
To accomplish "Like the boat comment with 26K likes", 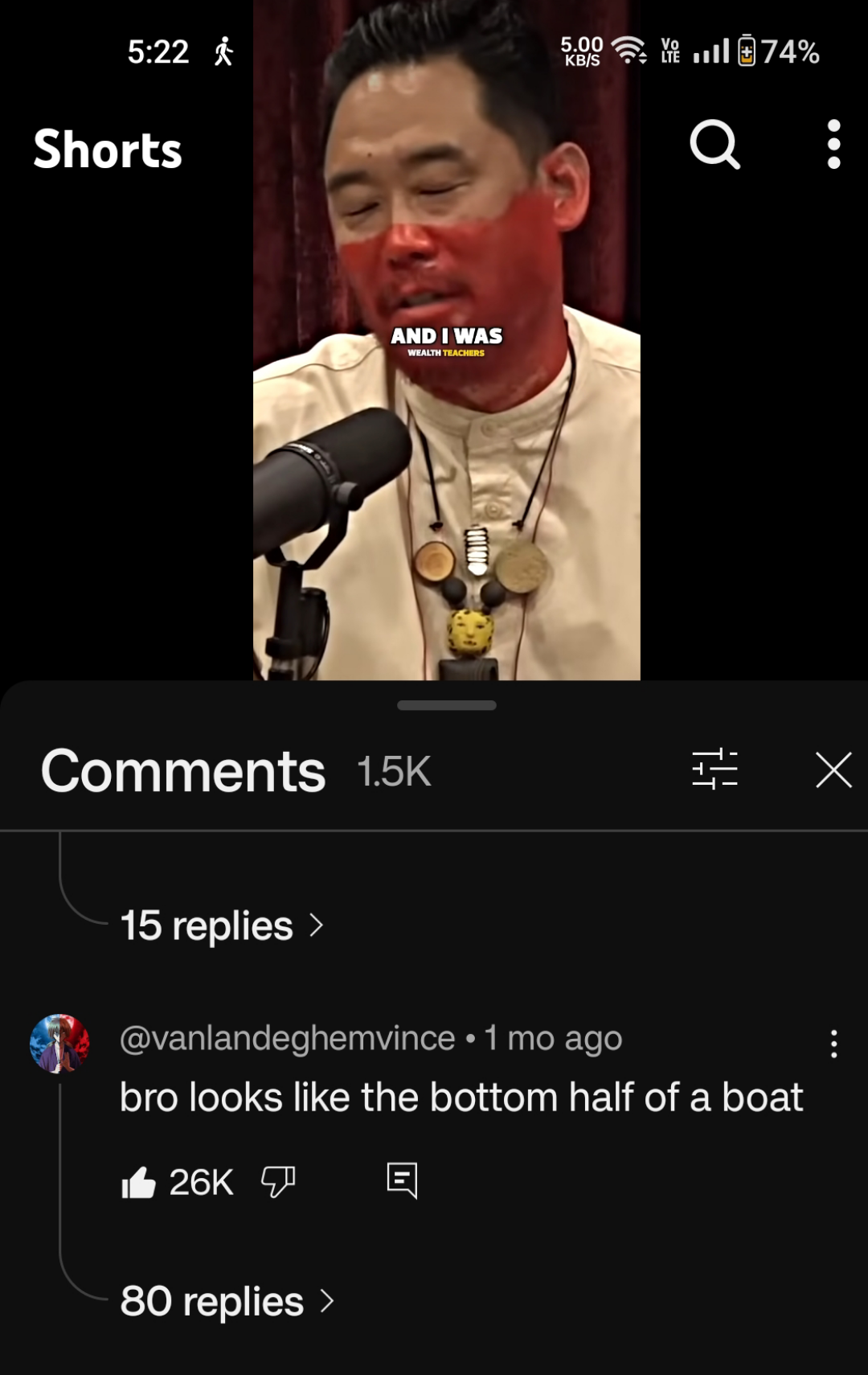I will point(139,1183).
